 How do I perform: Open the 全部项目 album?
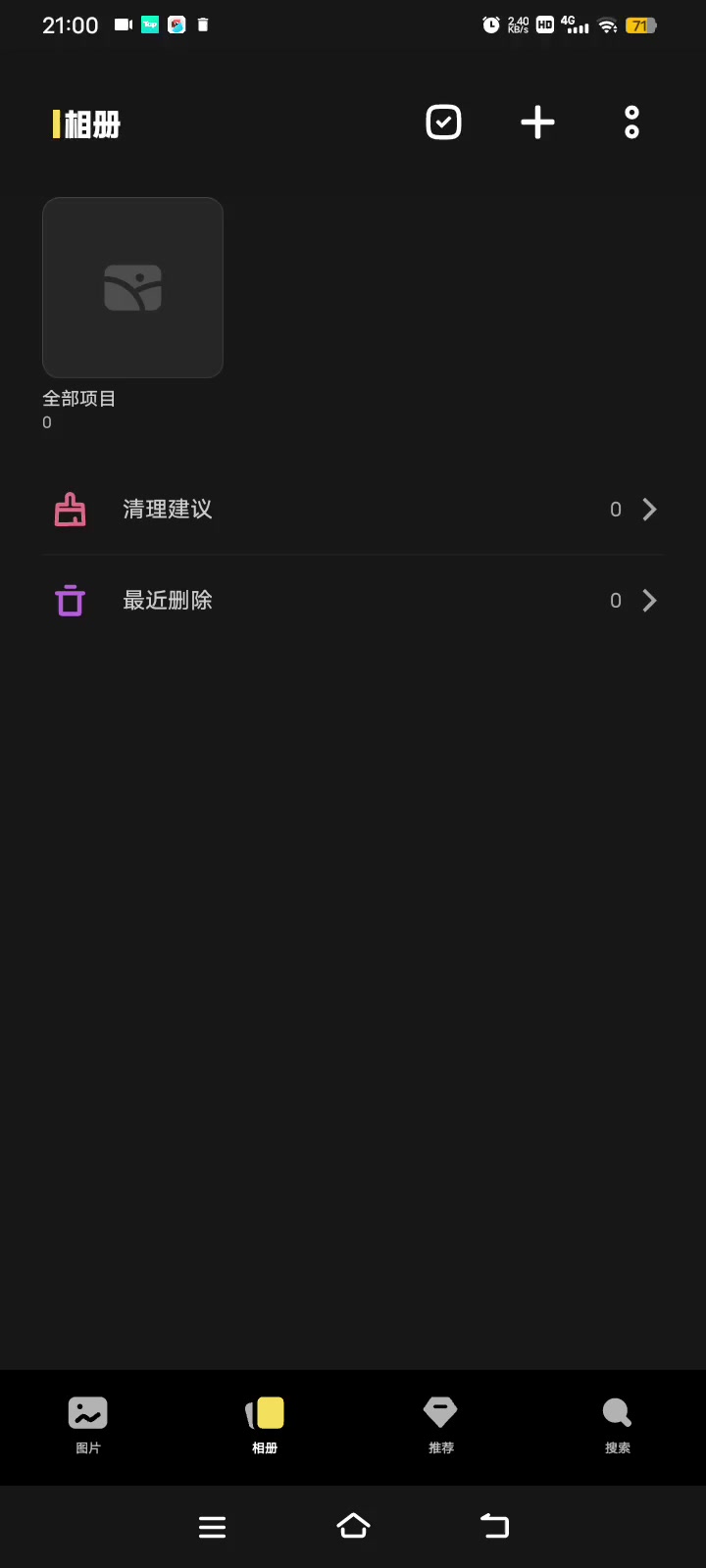132,287
